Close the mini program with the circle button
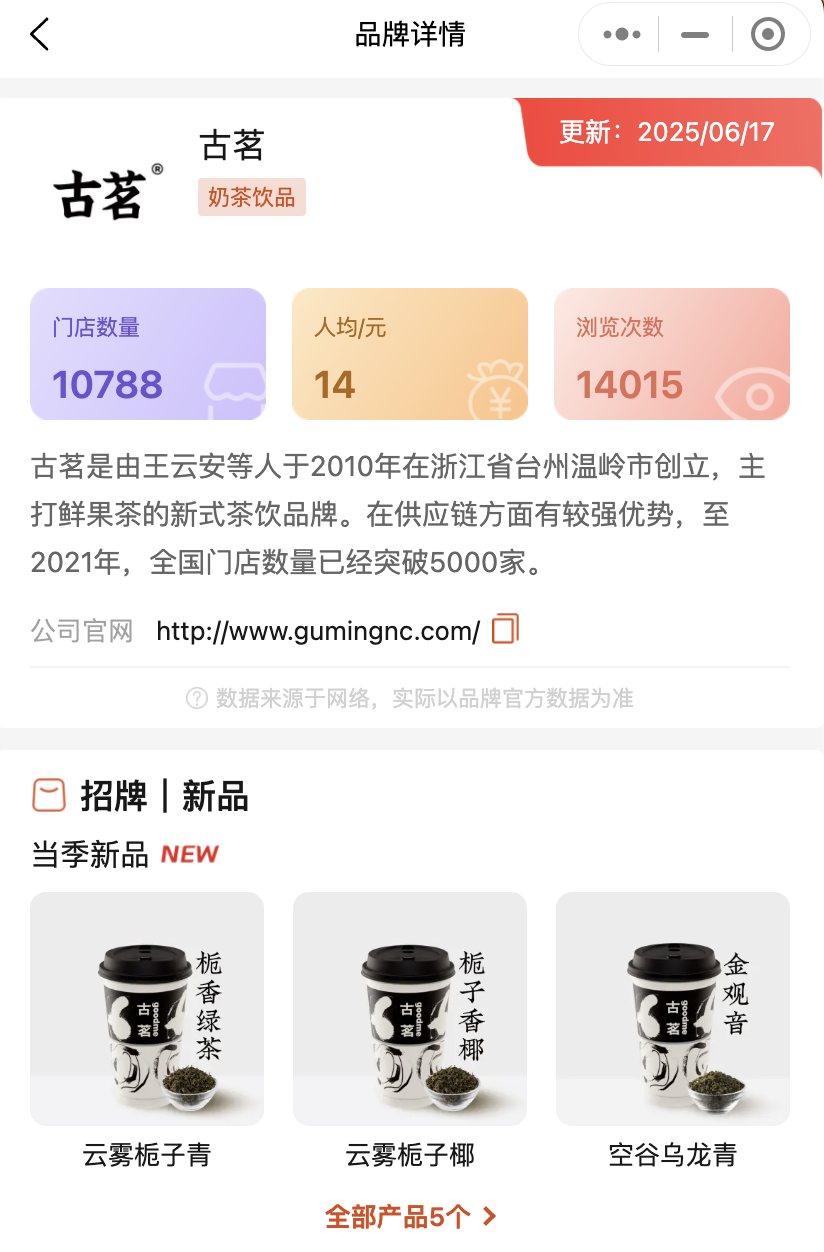This screenshot has height=1252, width=824. 767,35
